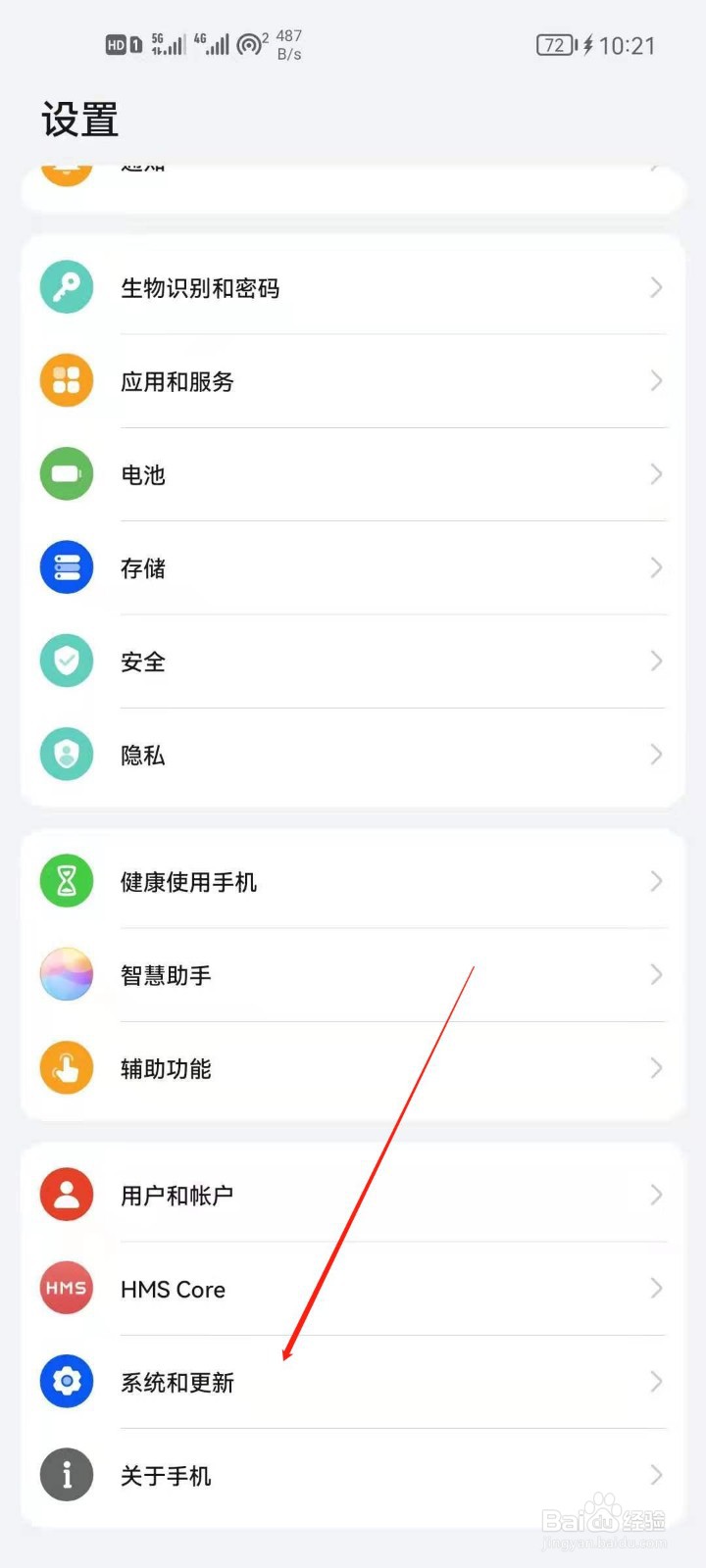The height and width of the screenshot is (1568, 706).
Task: Expand the 安全 row chevron
Action: [656, 661]
